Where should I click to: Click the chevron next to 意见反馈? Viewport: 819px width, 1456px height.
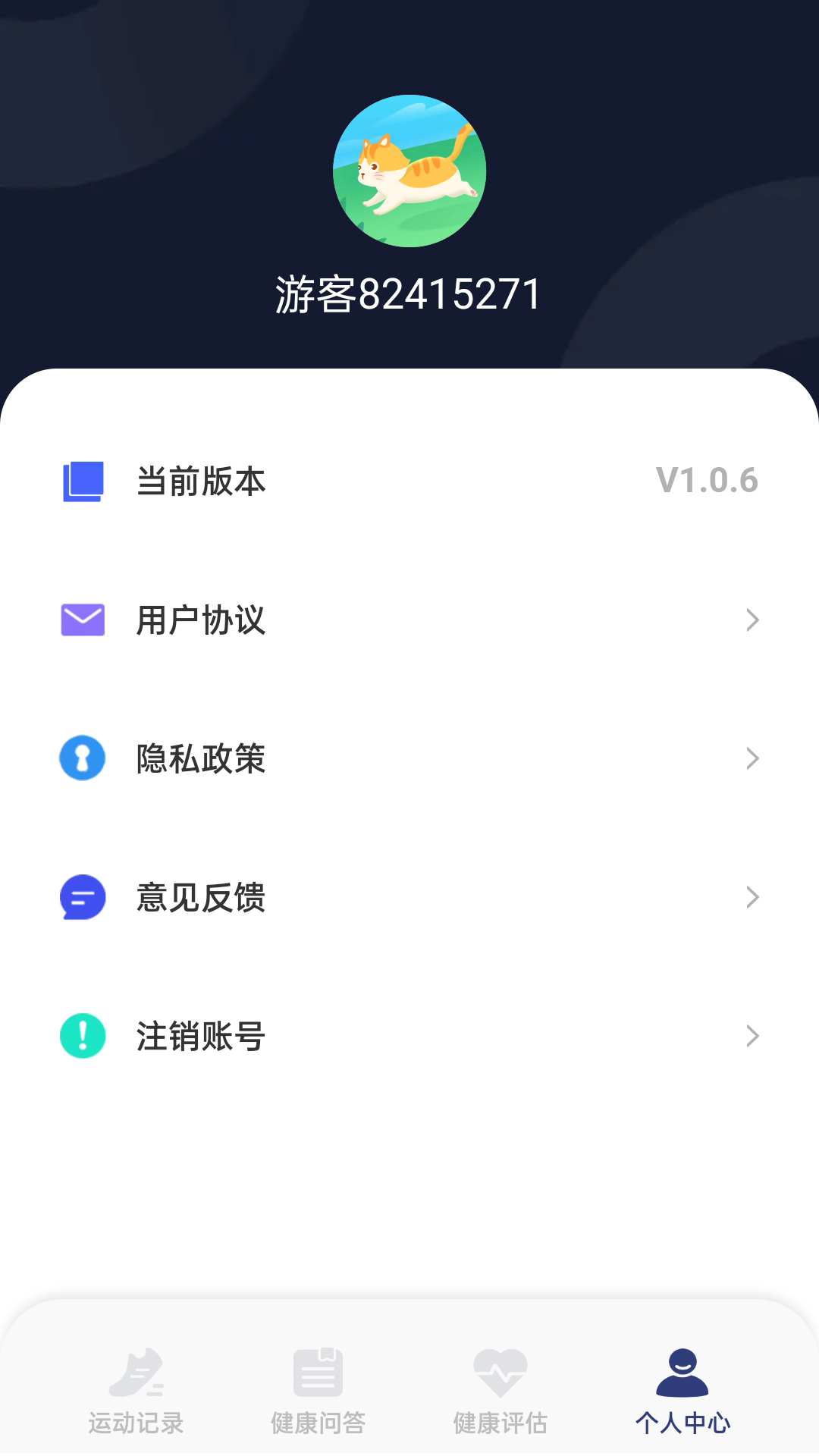pyautogui.click(x=752, y=898)
